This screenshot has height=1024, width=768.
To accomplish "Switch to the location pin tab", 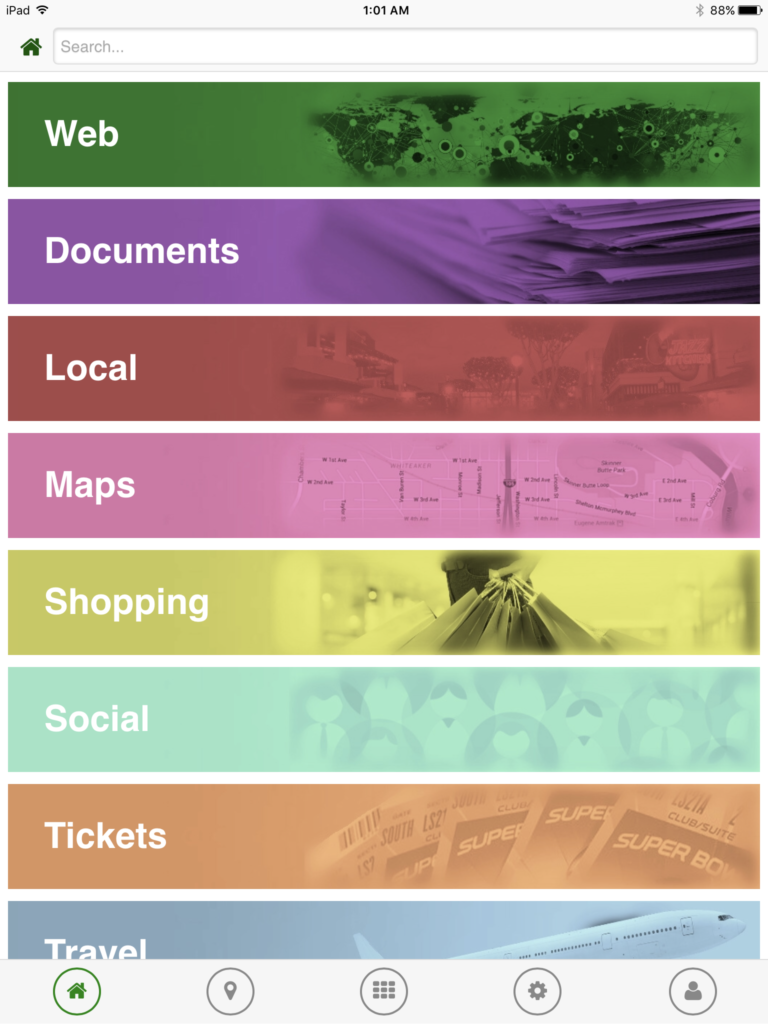I will [x=230, y=991].
